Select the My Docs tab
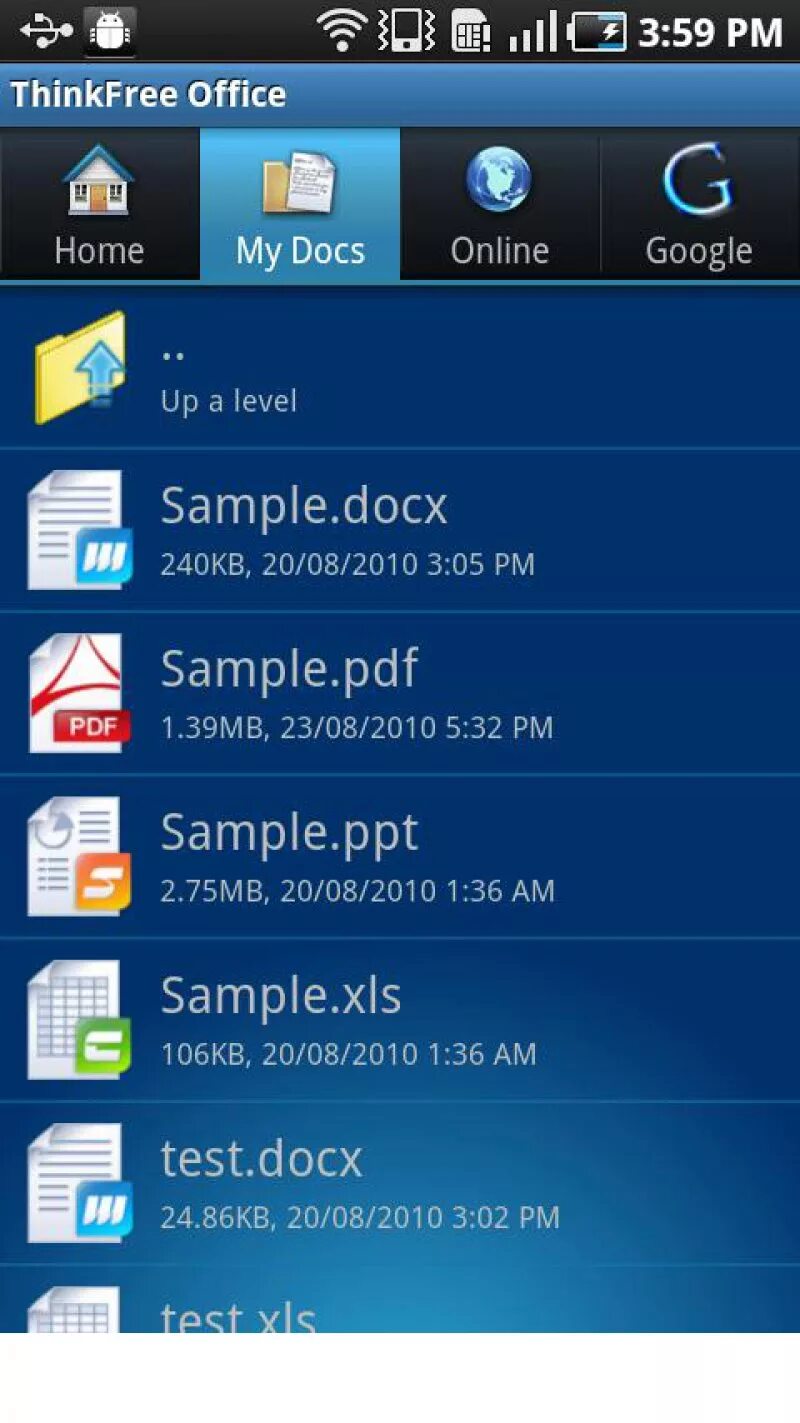800x1423 pixels. [x=300, y=204]
